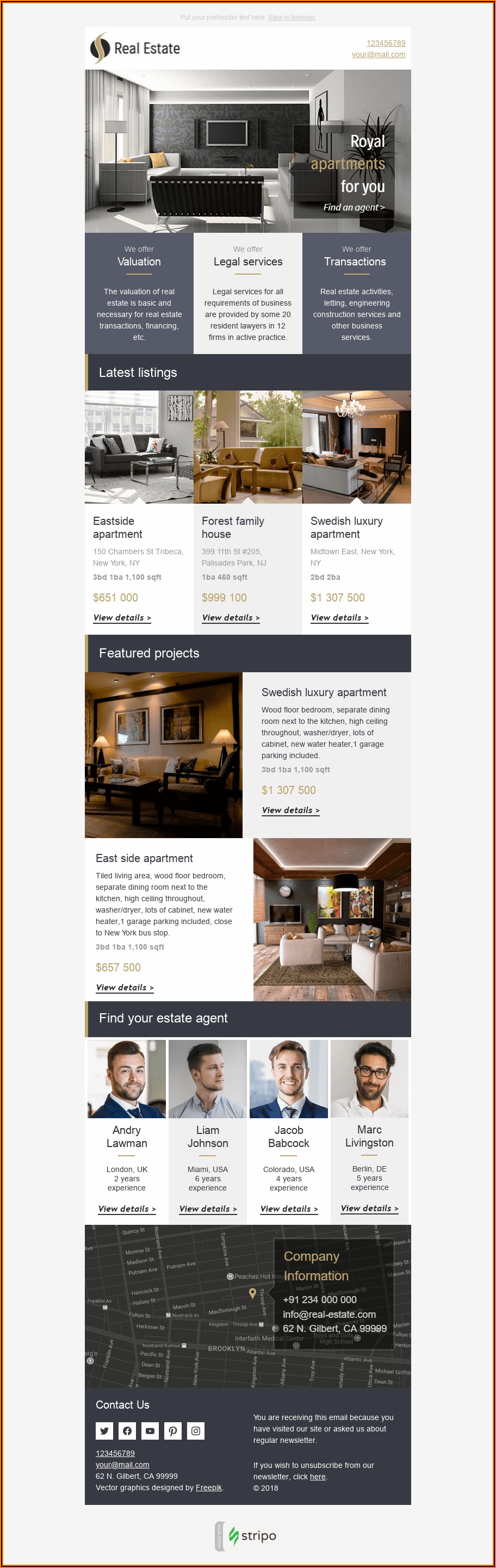496x1568 pixels.
Task: Open the Facebook icon under Contact Us
Action: click(127, 1430)
